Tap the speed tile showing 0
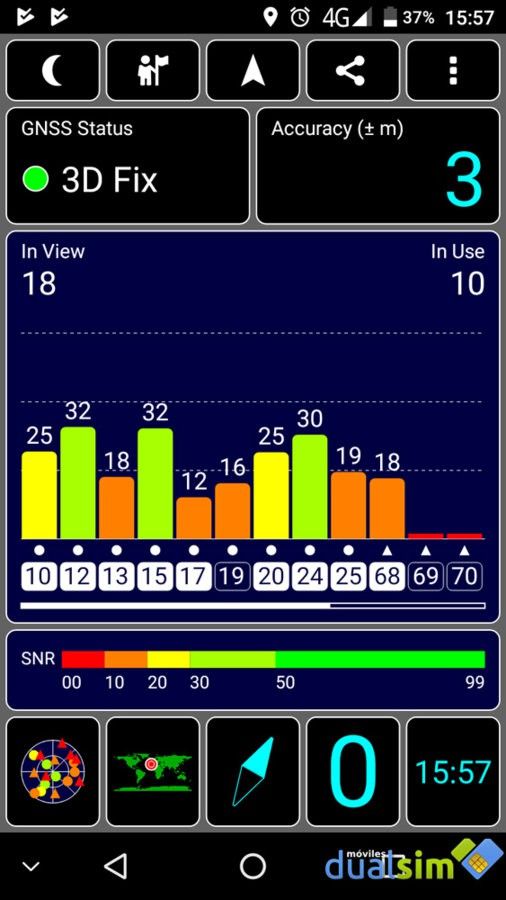 pos(353,771)
